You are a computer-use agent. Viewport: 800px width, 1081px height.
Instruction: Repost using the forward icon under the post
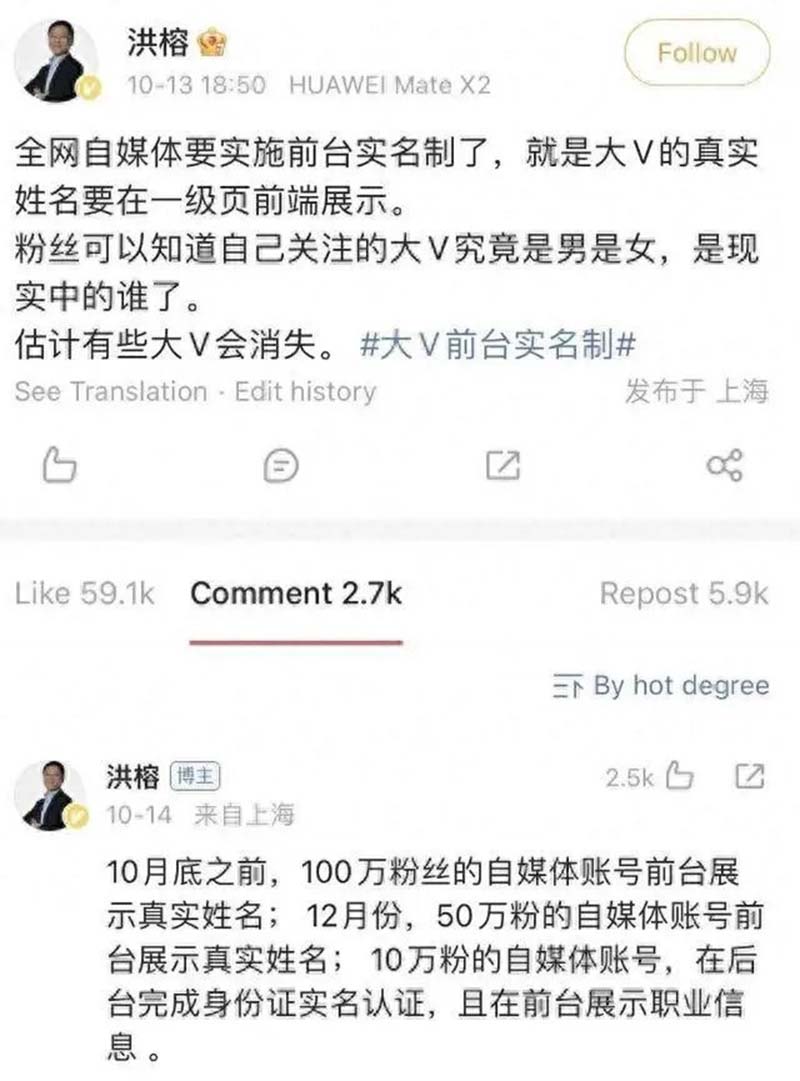click(502, 465)
